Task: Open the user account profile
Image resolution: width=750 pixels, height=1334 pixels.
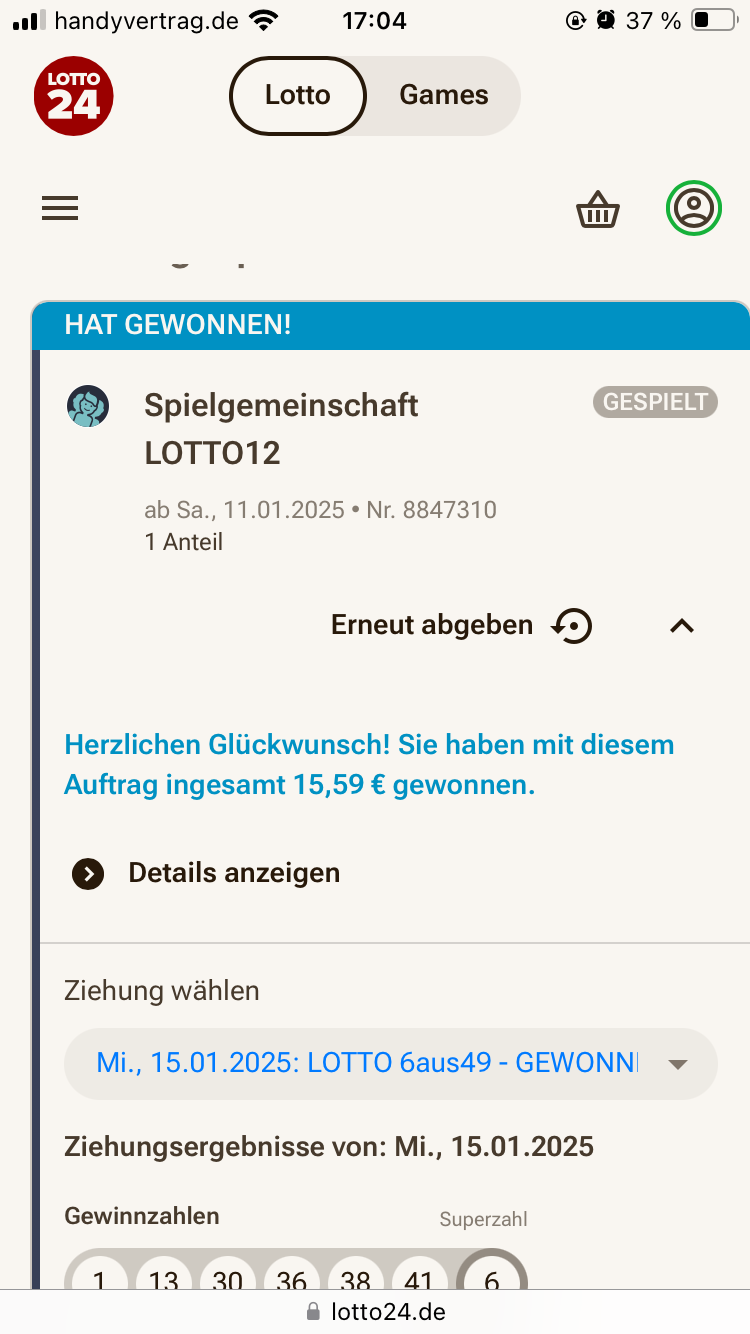Action: coord(693,208)
